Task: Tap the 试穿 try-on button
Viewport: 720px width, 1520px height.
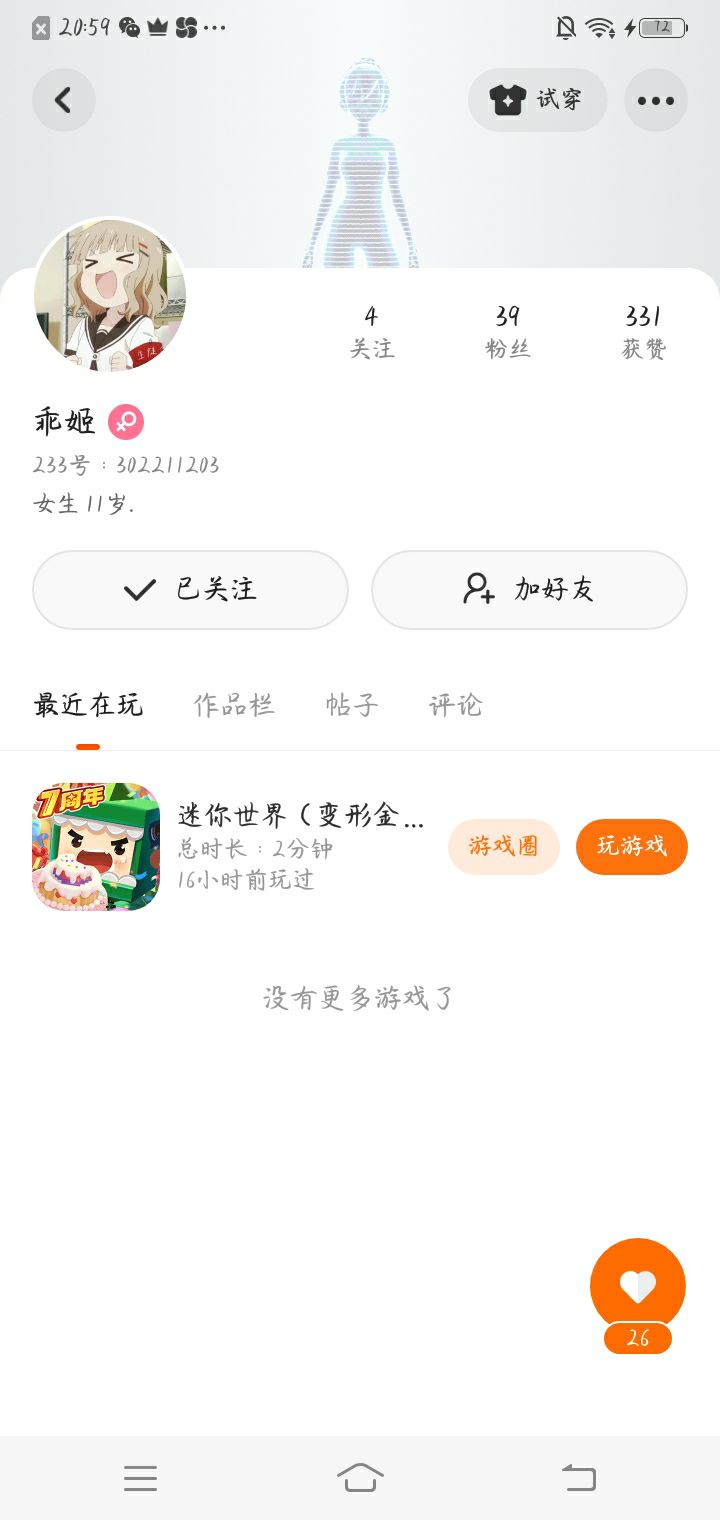Action: [x=538, y=100]
